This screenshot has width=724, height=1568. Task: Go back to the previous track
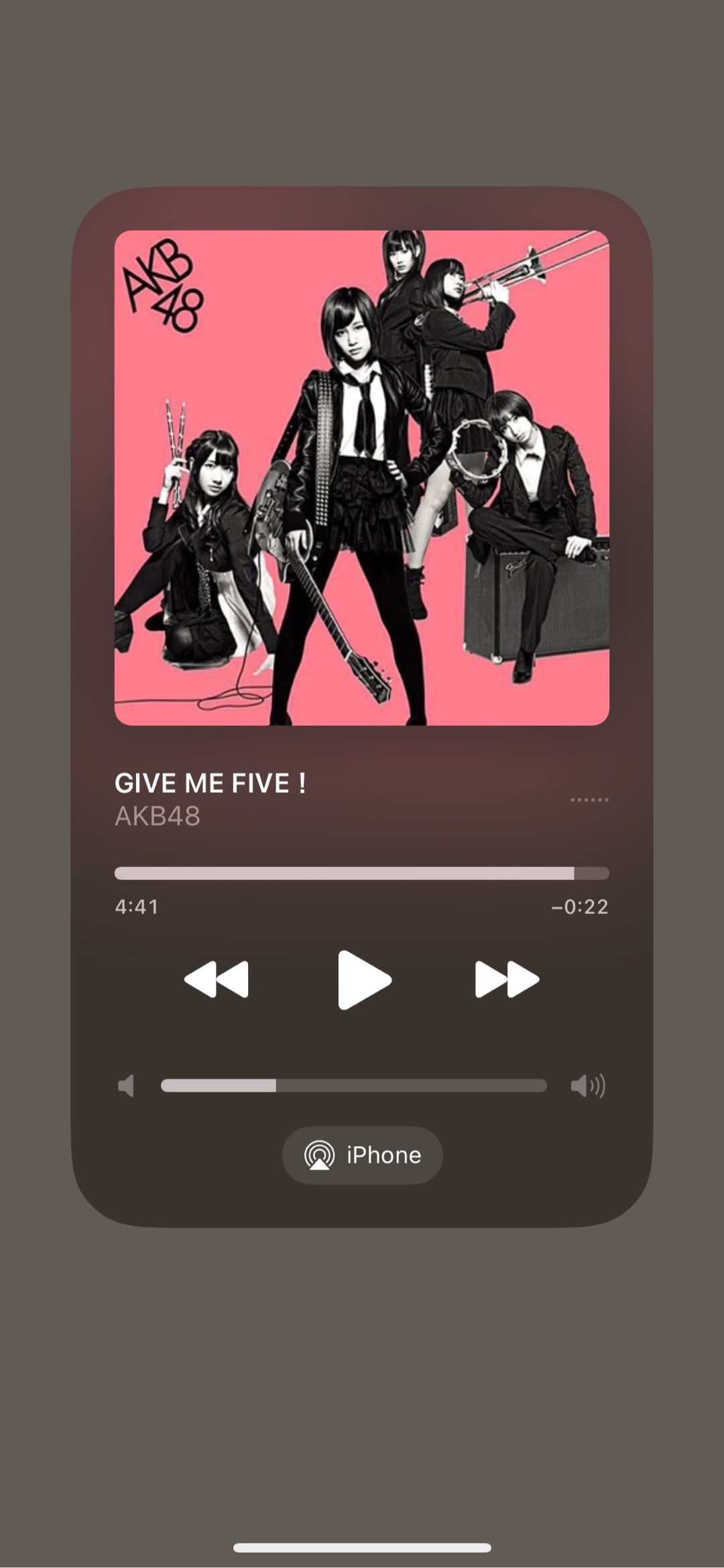217,980
